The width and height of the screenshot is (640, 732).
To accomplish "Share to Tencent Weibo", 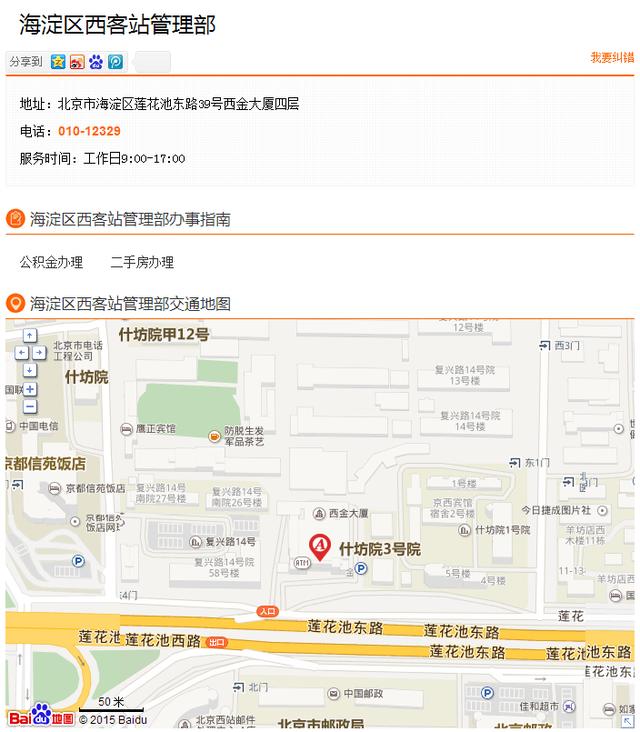I will [115, 62].
